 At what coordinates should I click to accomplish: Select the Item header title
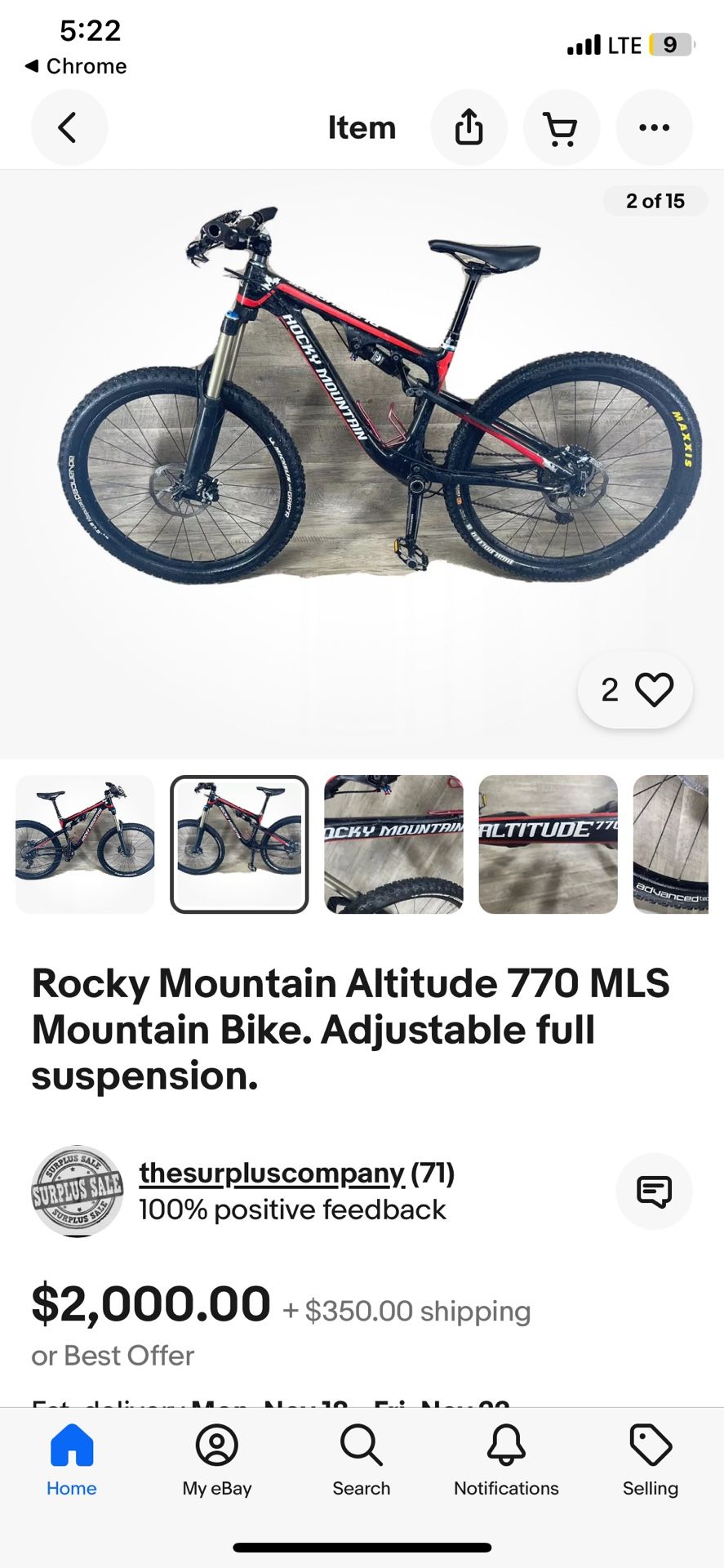point(362,127)
